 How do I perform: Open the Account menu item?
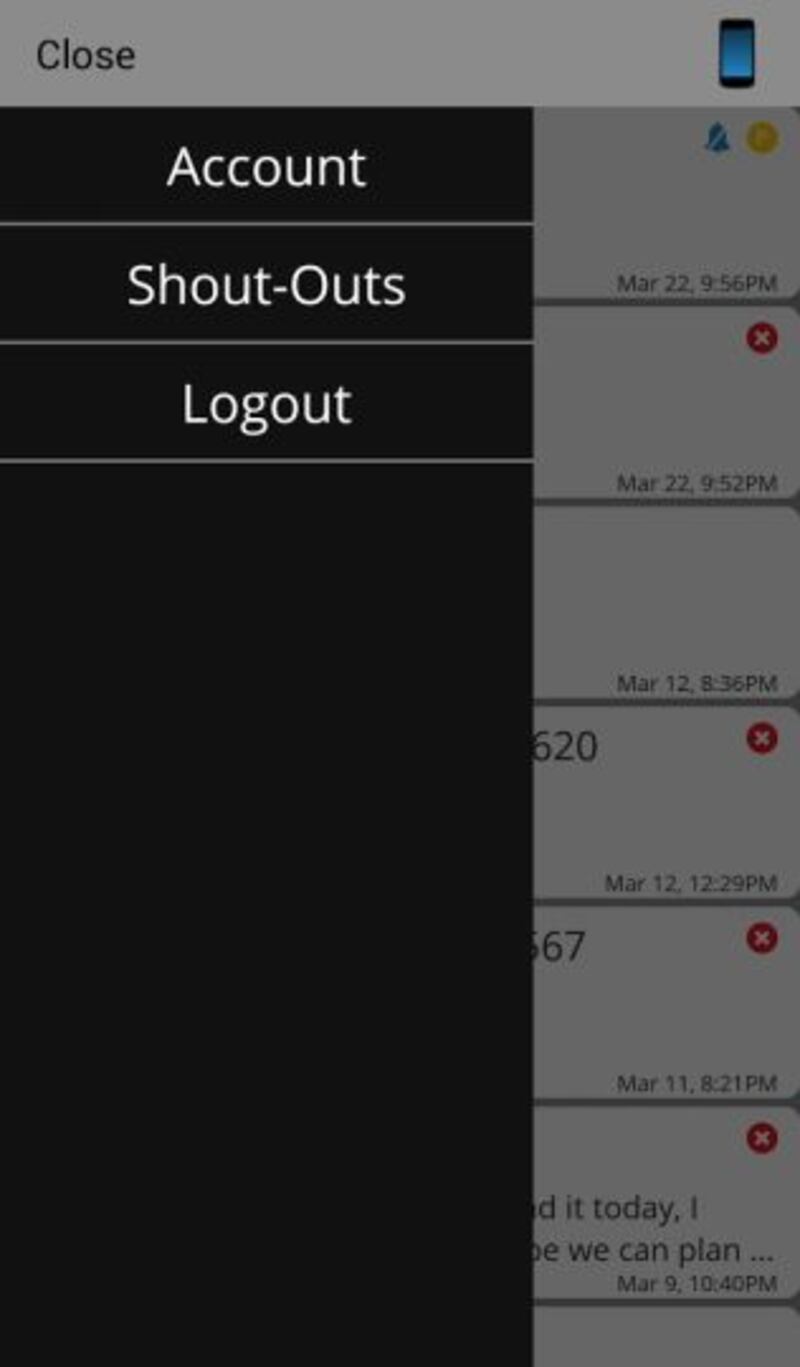[x=266, y=165]
